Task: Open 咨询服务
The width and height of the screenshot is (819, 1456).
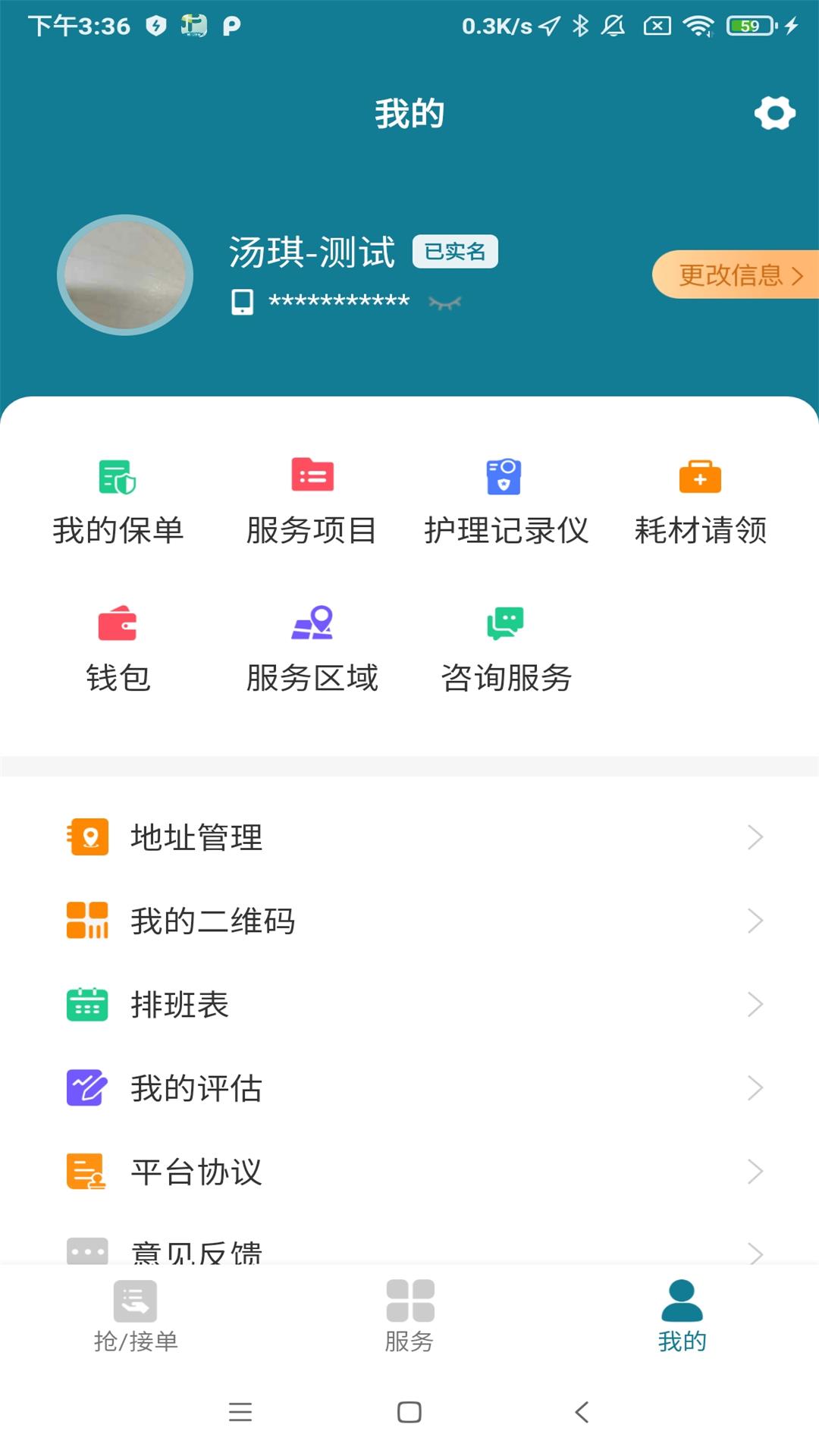Action: [x=506, y=649]
